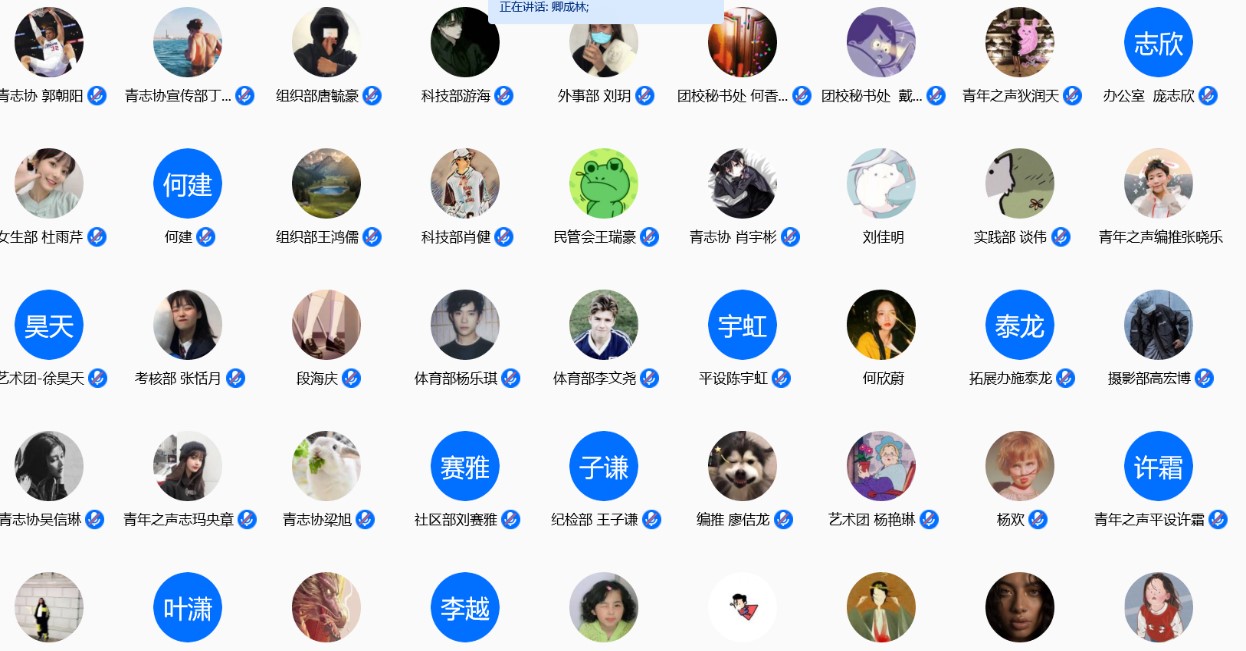Viewport: 1246px width, 651px height.
Task: Tap 刘佳明's participant avatar
Action: tap(881, 184)
